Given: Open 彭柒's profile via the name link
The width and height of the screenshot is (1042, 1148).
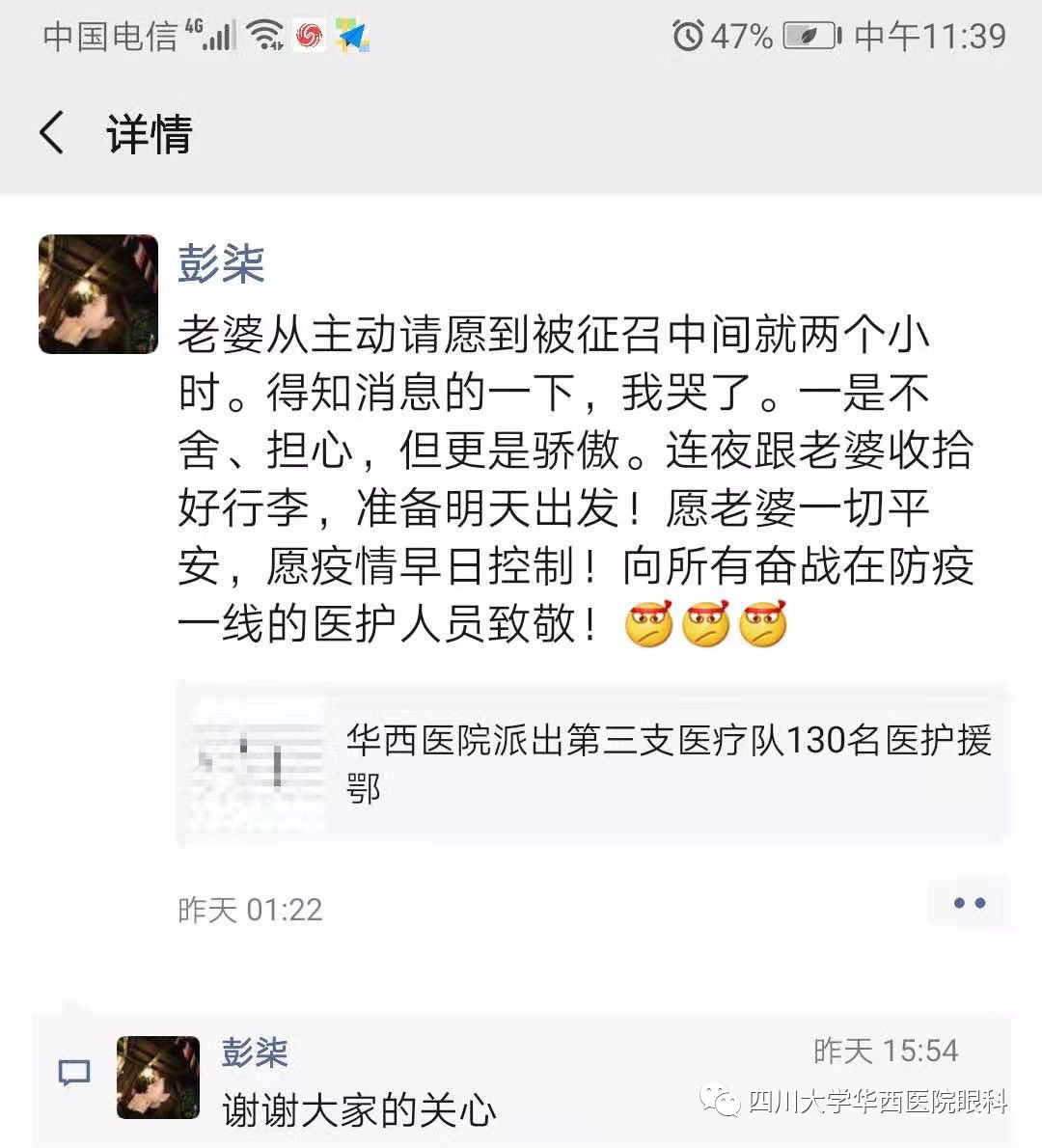Looking at the screenshot, I should (221, 262).
